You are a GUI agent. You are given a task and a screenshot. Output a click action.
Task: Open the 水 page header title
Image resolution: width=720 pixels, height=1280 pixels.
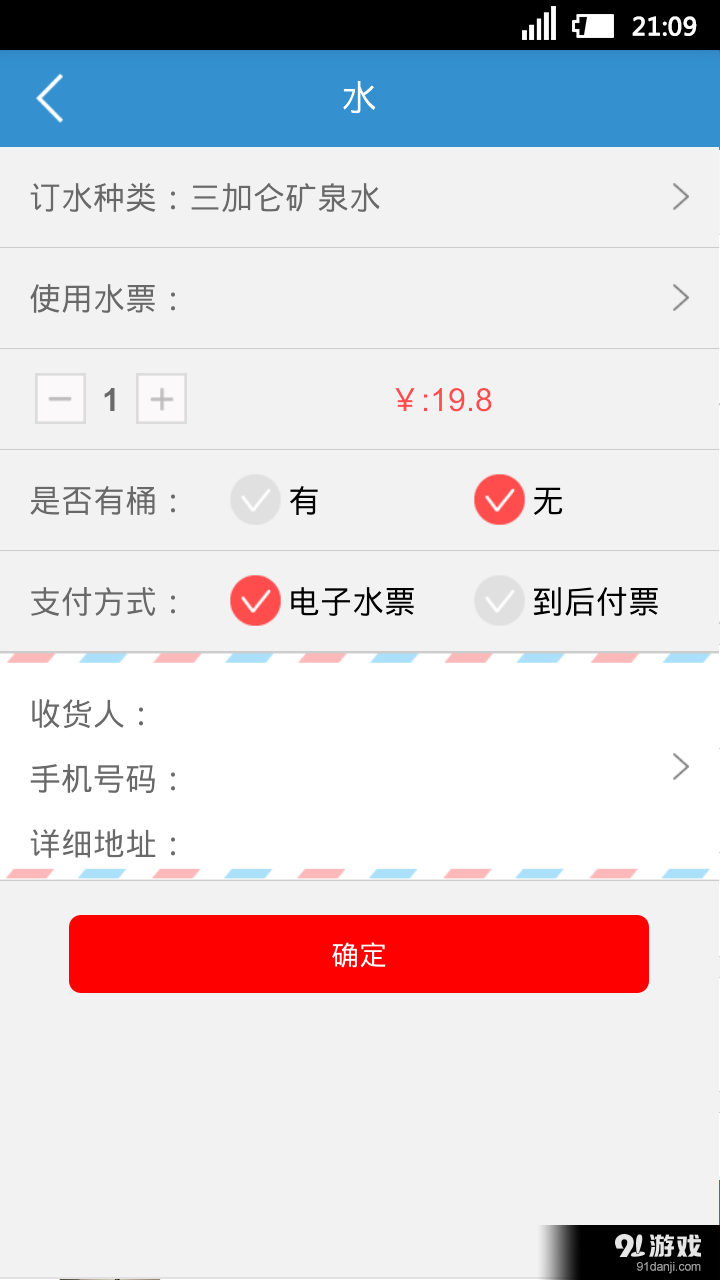[359, 97]
